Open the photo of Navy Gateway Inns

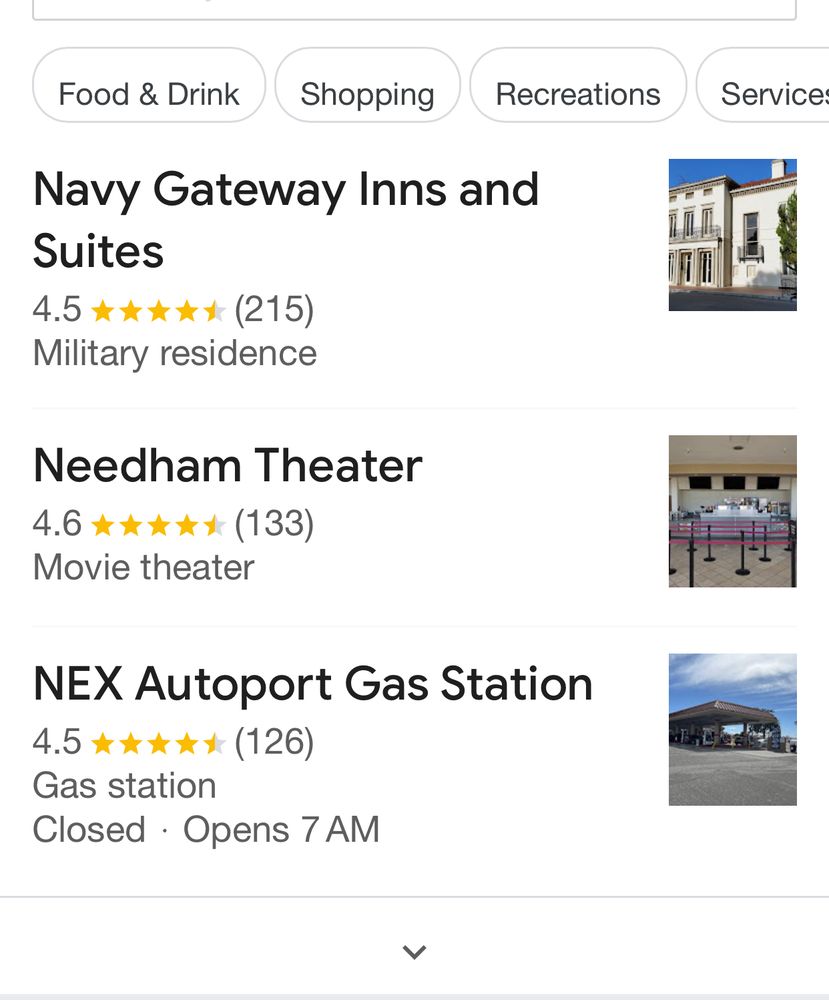click(x=731, y=235)
